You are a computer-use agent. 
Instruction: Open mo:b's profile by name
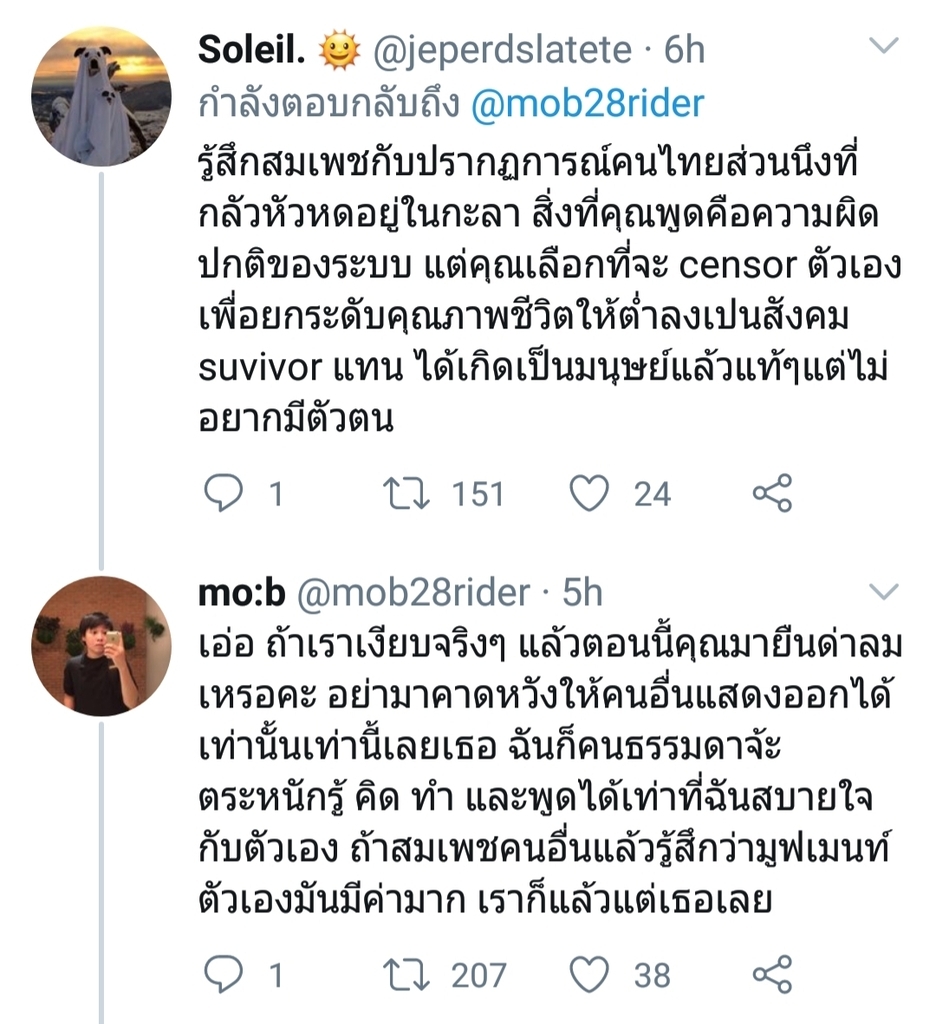point(241,594)
